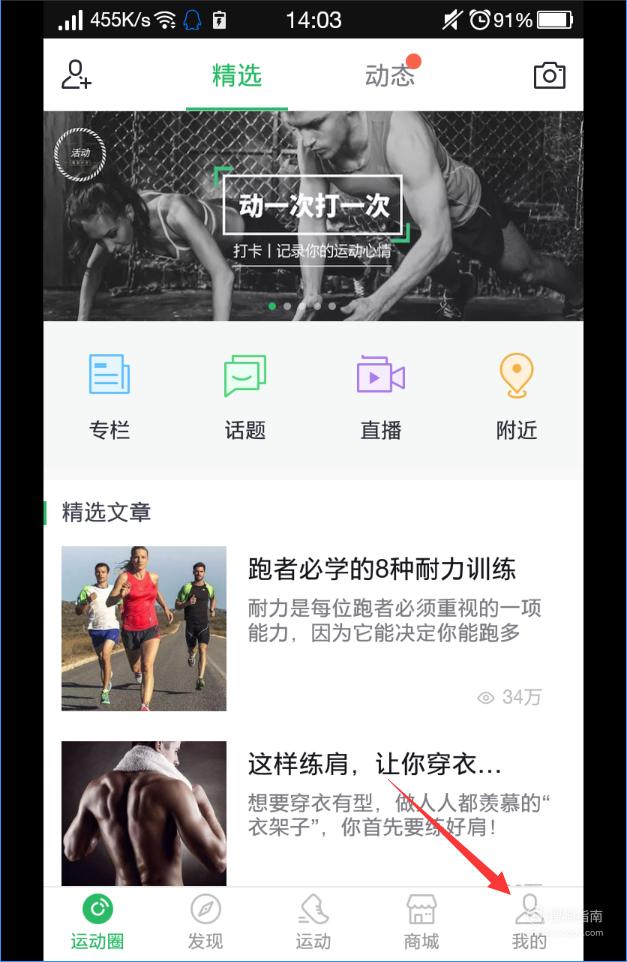
Task: Open the article 这样练肩，让你穿衣
Action: 375,765
